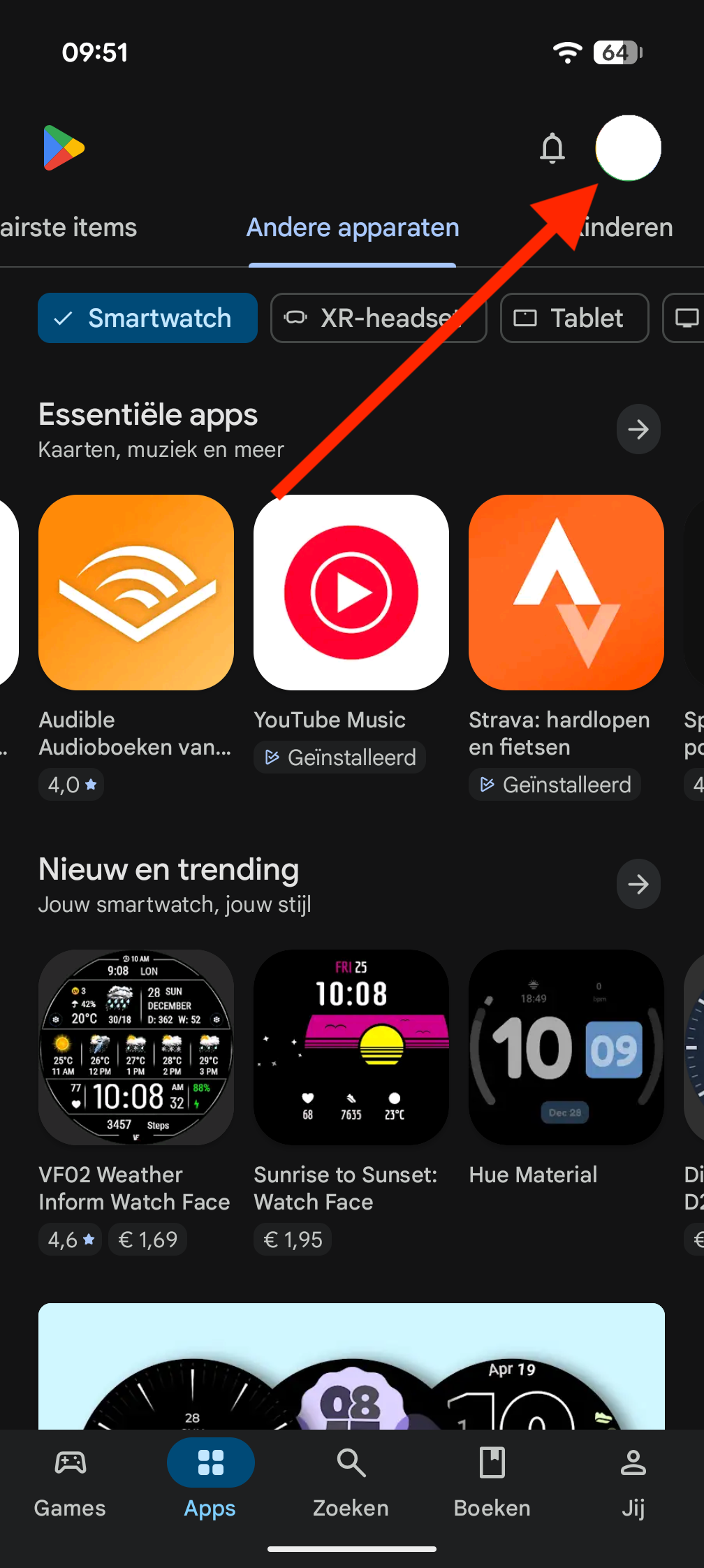
Task: Open VF02 Weather Inform Watch Face
Action: 136,1047
